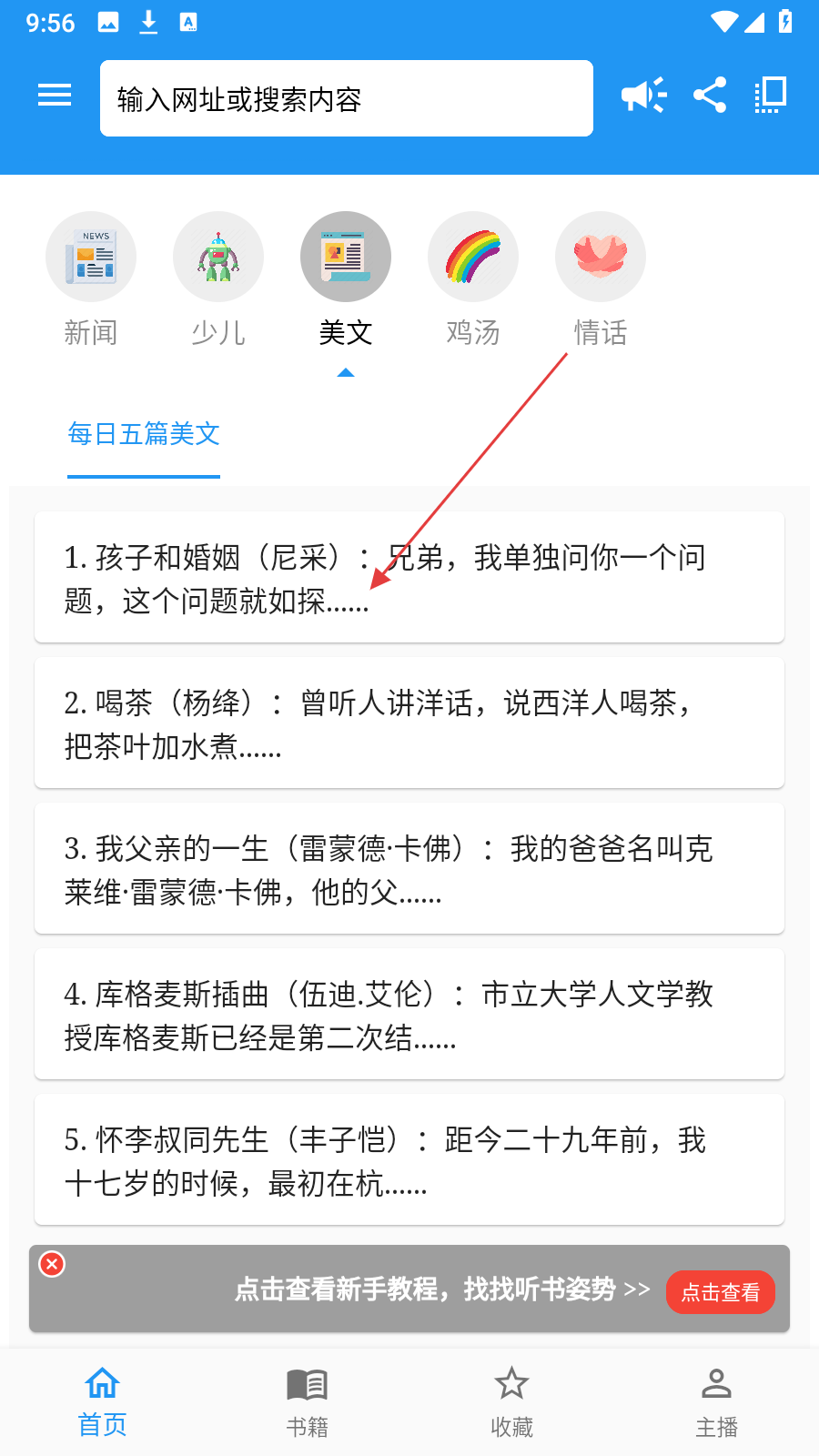Tap the 点击查看 tutorial button
The width and height of the screenshot is (819, 1456).
pos(720,1292)
